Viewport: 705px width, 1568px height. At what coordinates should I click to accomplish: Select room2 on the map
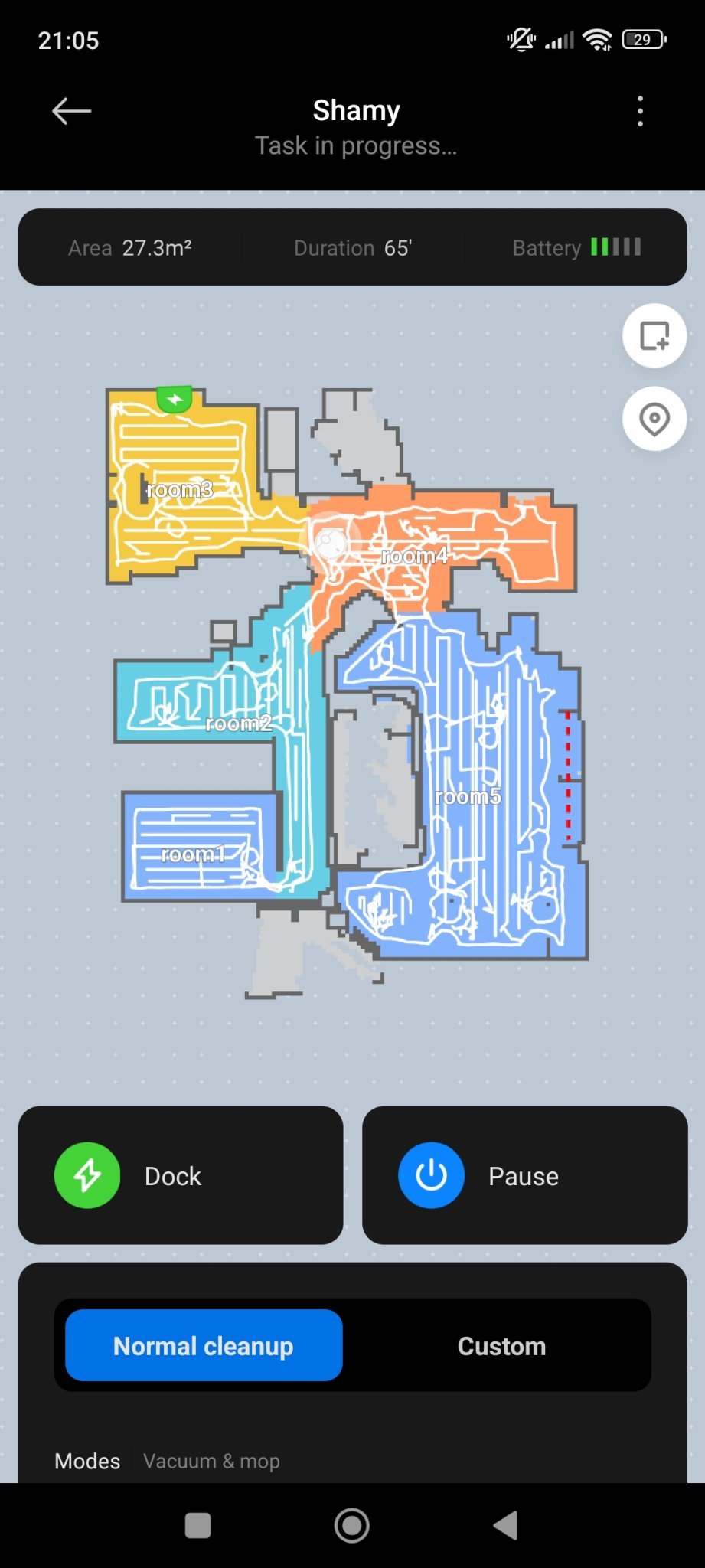pyautogui.click(x=238, y=724)
